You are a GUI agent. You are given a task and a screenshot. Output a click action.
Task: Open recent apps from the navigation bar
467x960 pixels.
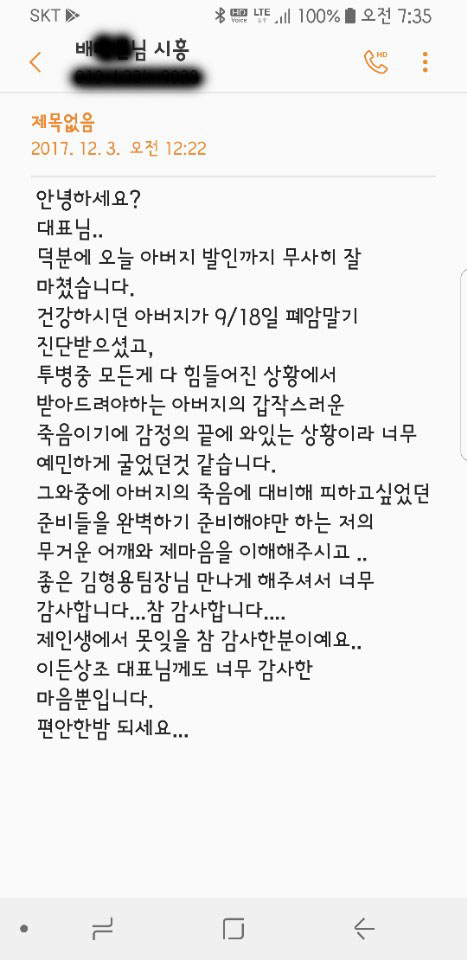(x=102, y=929)
